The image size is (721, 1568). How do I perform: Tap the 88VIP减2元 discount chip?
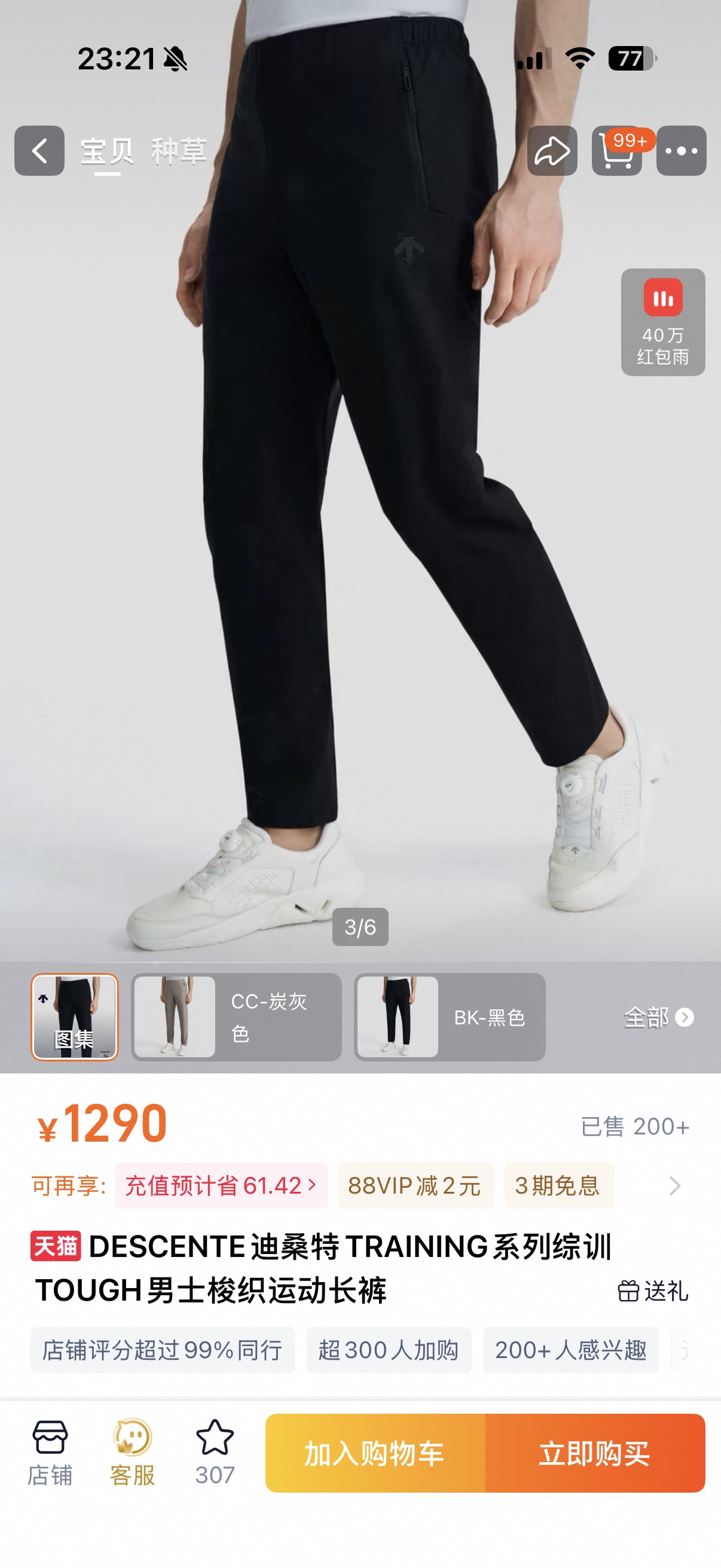[x=415, y=1186]
